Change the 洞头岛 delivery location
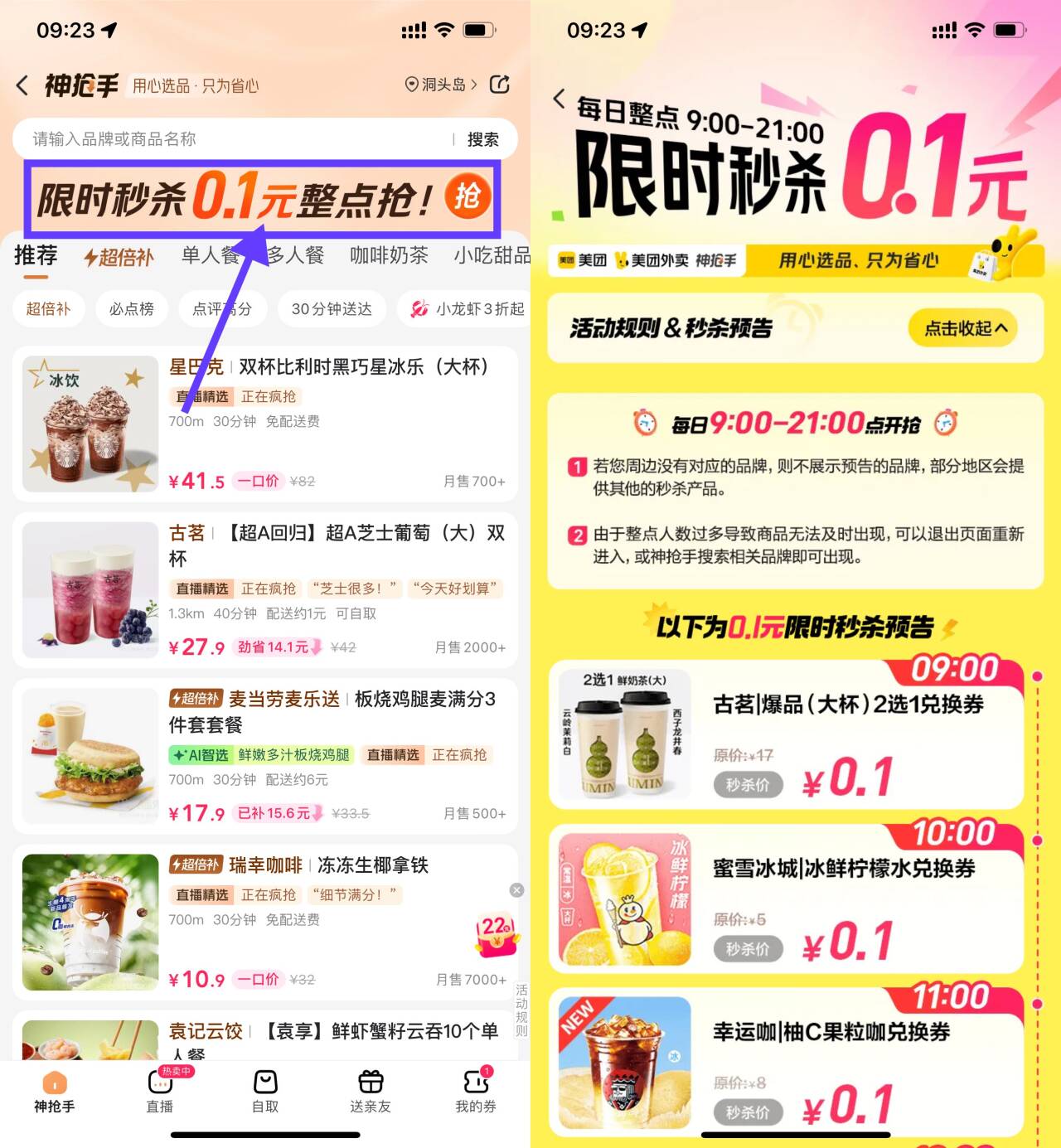 pyautogui.click(x=440, y=85)
